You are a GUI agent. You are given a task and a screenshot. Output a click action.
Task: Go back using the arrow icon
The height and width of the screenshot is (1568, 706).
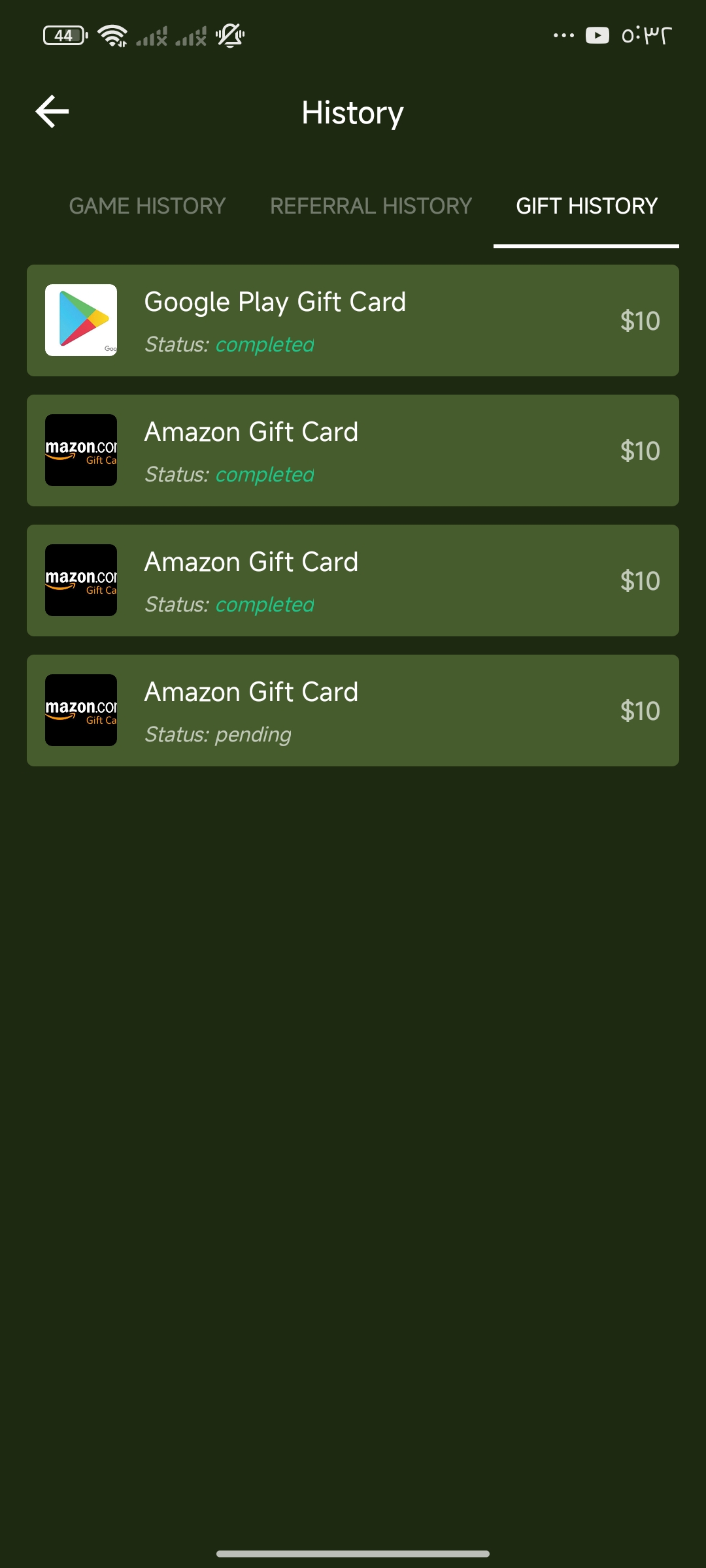pyautogui.click(x=52, y=112)
